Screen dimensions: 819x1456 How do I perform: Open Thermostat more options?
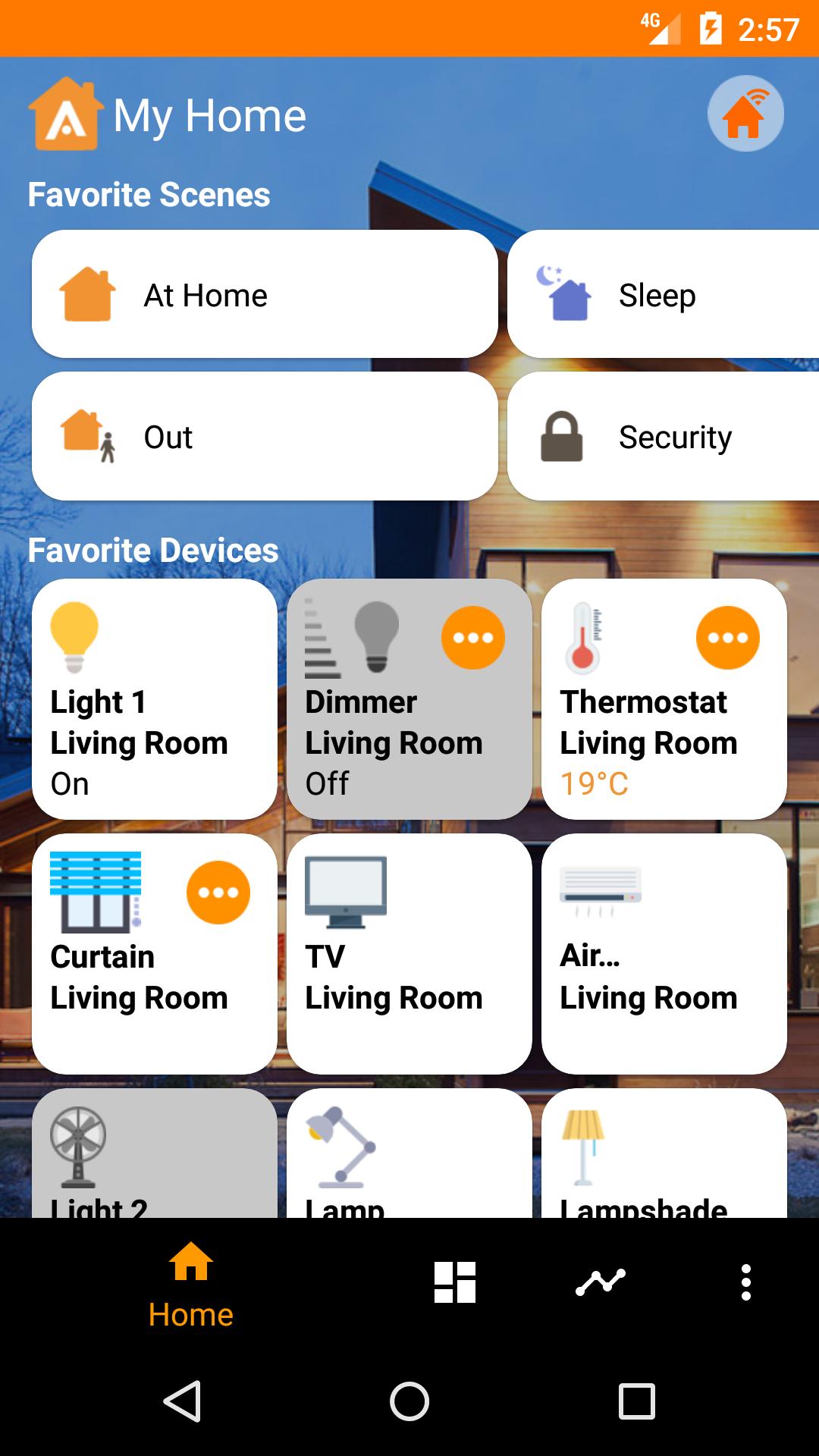pyautogui.click(x=728, y=638)
